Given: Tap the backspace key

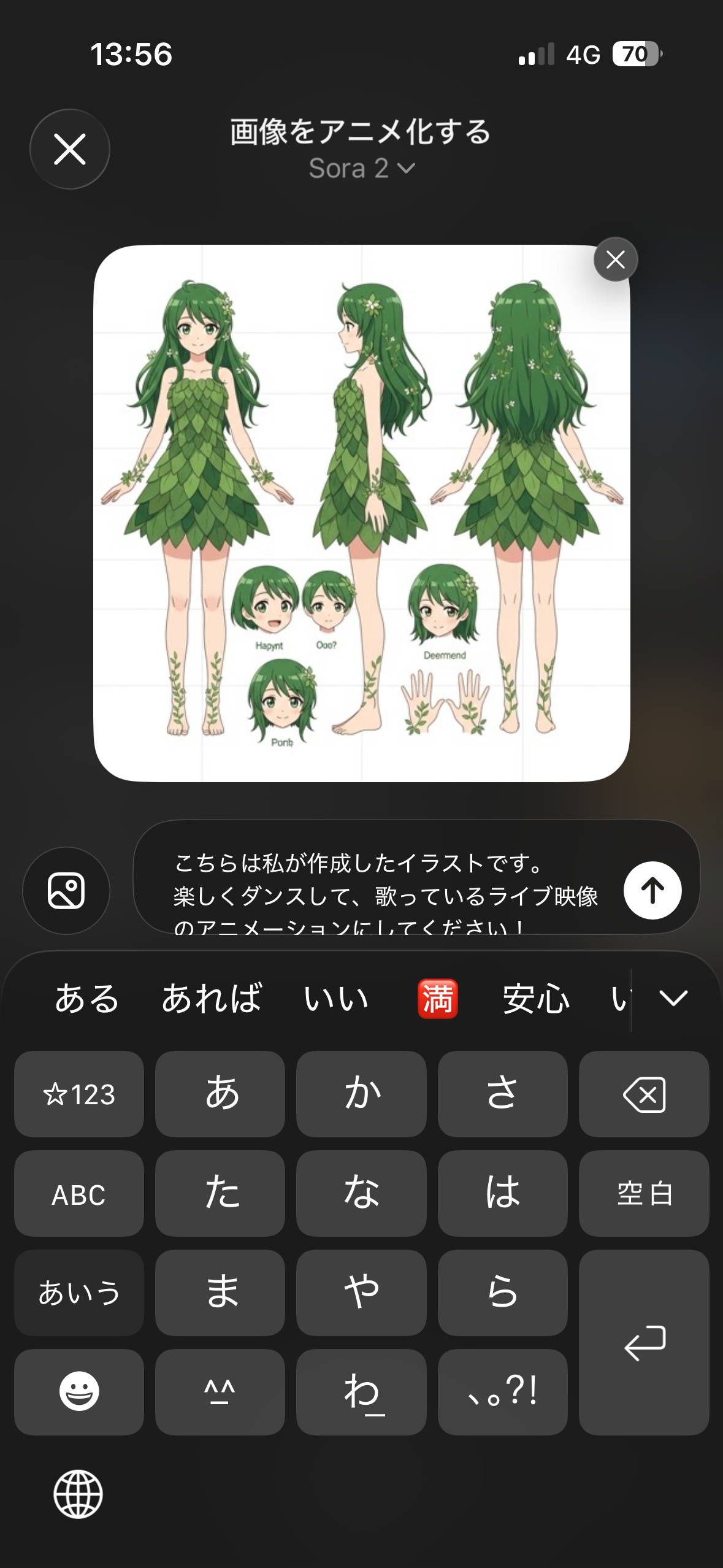Looking at the screenshot, I should point(643,1094).
